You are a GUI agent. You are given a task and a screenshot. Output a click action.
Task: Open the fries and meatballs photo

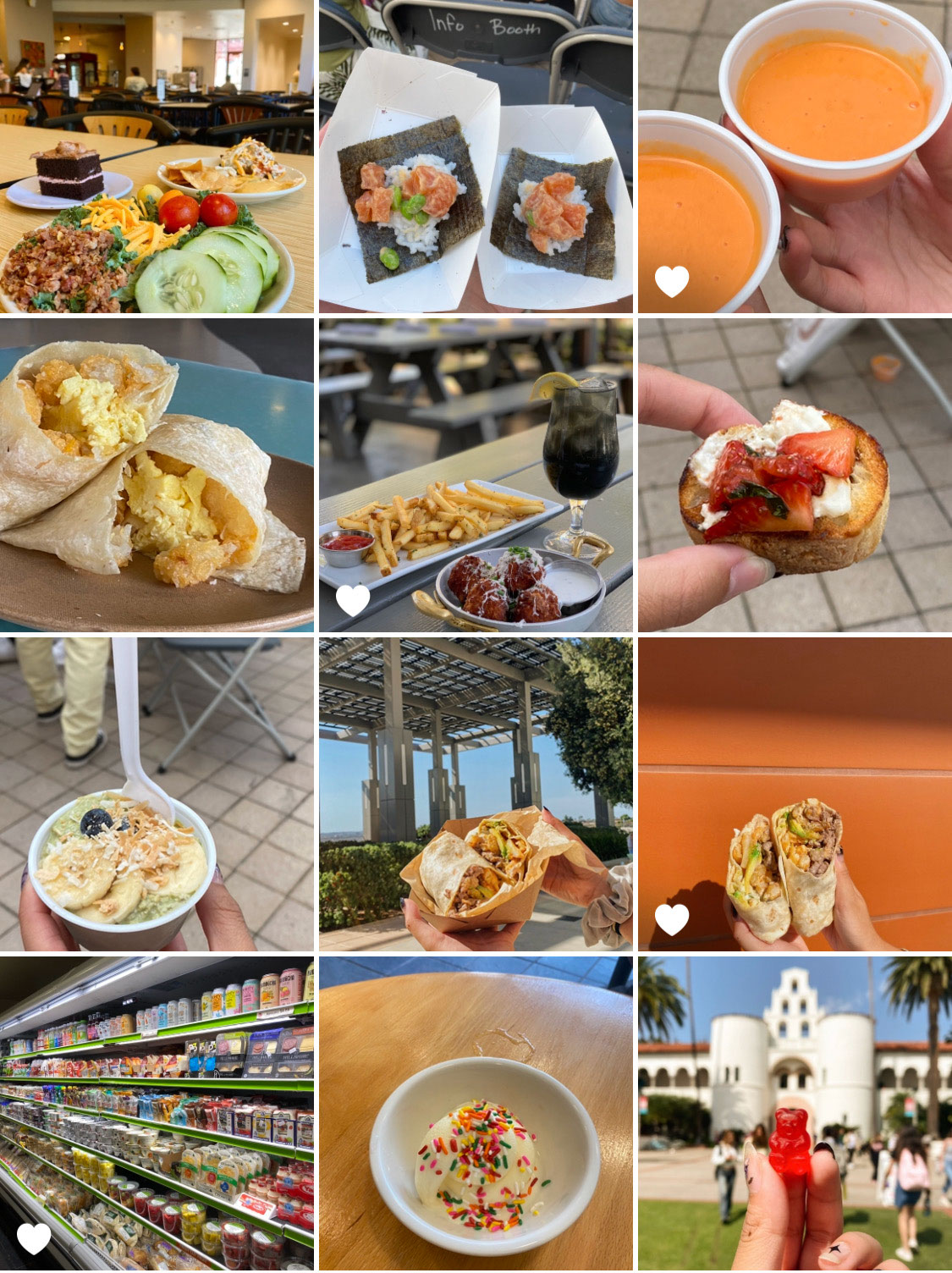pos(476,475)
